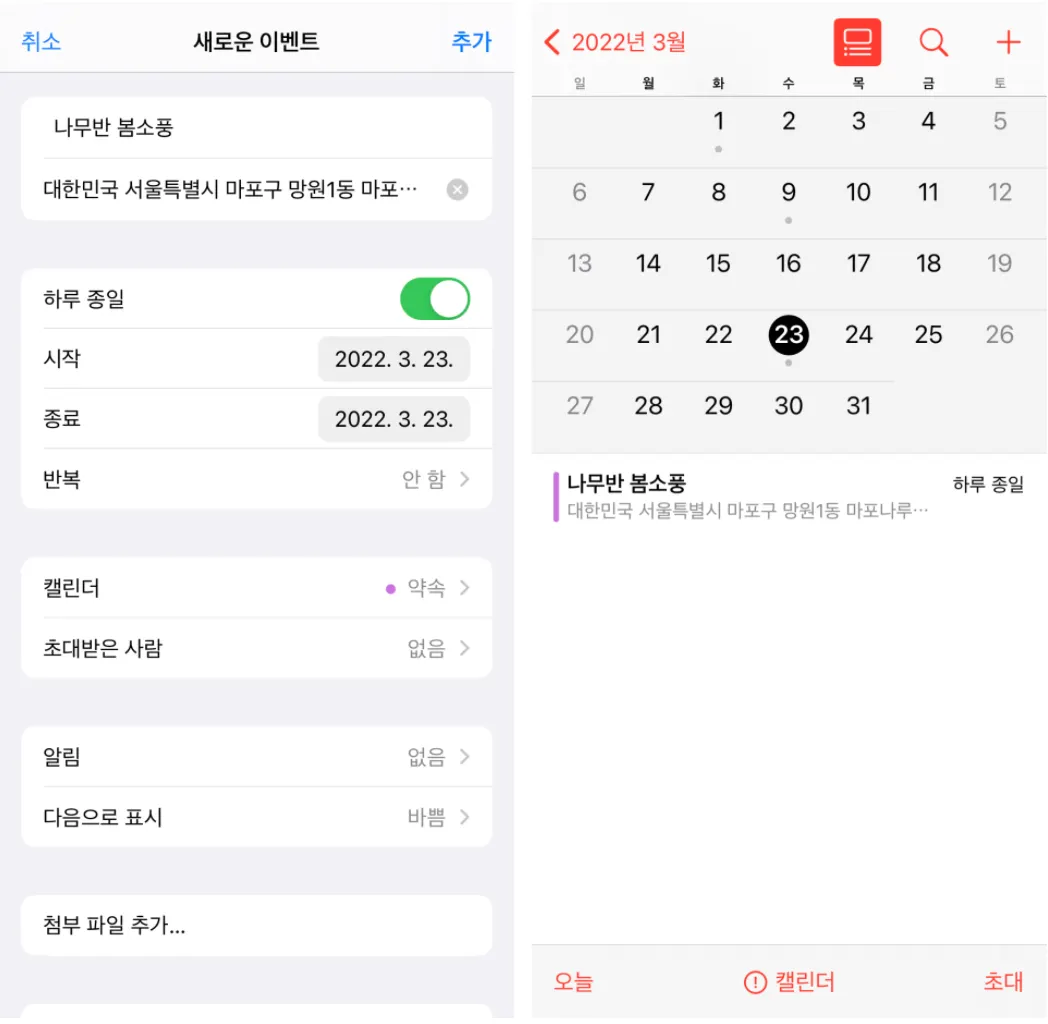Change the 시작 date 2022. 3. 23.
This screenshot has height=1024, width=1048.
[393, 359]
